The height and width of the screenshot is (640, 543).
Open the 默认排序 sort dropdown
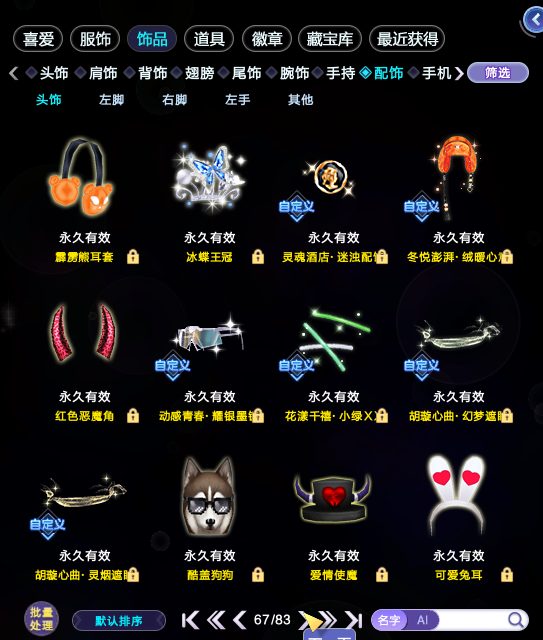click(119, 621)
